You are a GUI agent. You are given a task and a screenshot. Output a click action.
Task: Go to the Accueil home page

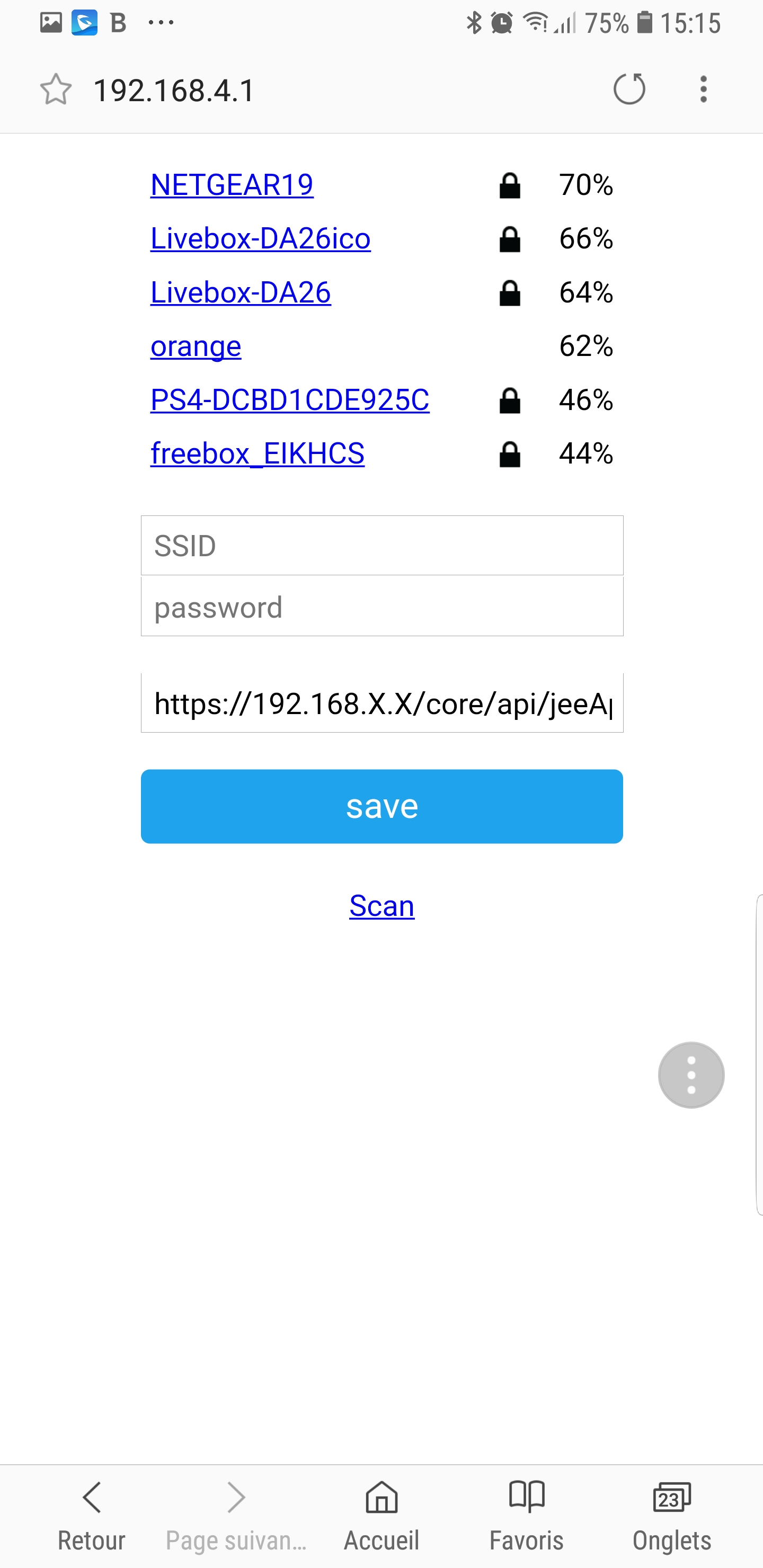(x=382, y=1516)
